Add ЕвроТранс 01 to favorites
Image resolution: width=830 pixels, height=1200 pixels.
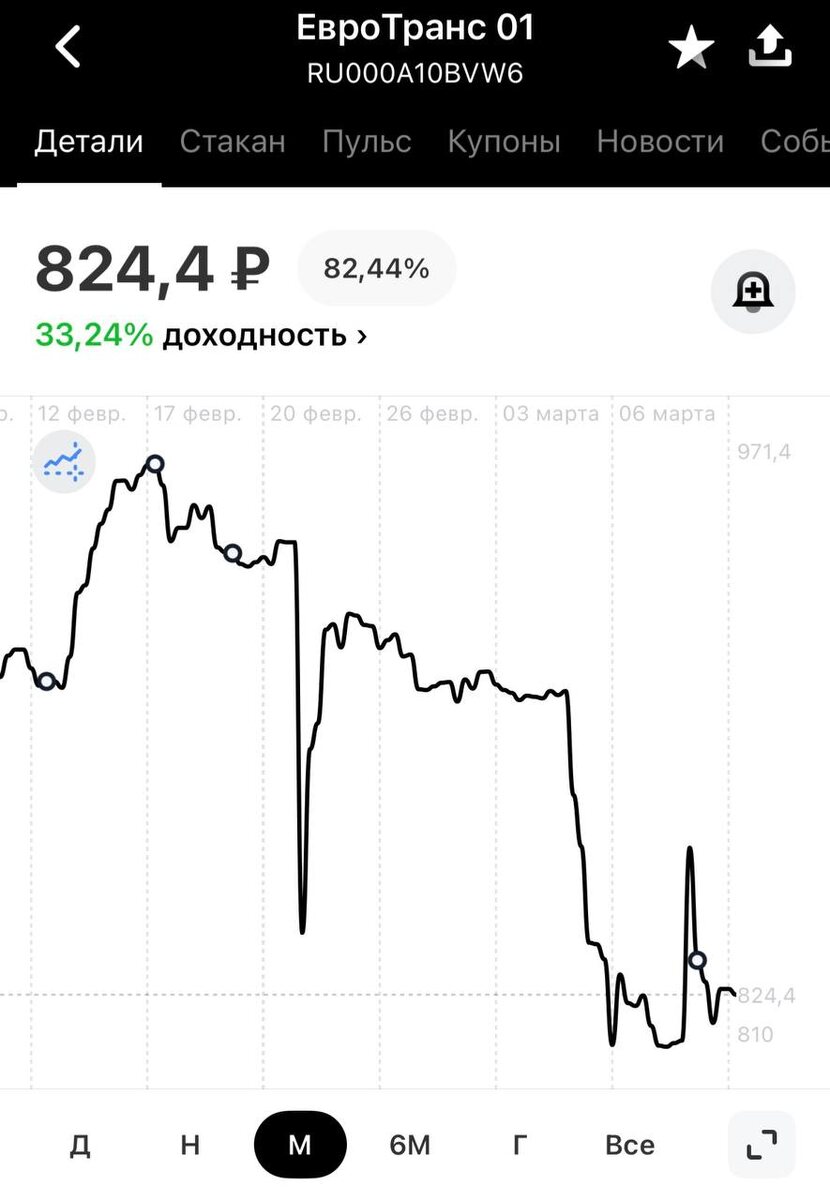point(691,49)
